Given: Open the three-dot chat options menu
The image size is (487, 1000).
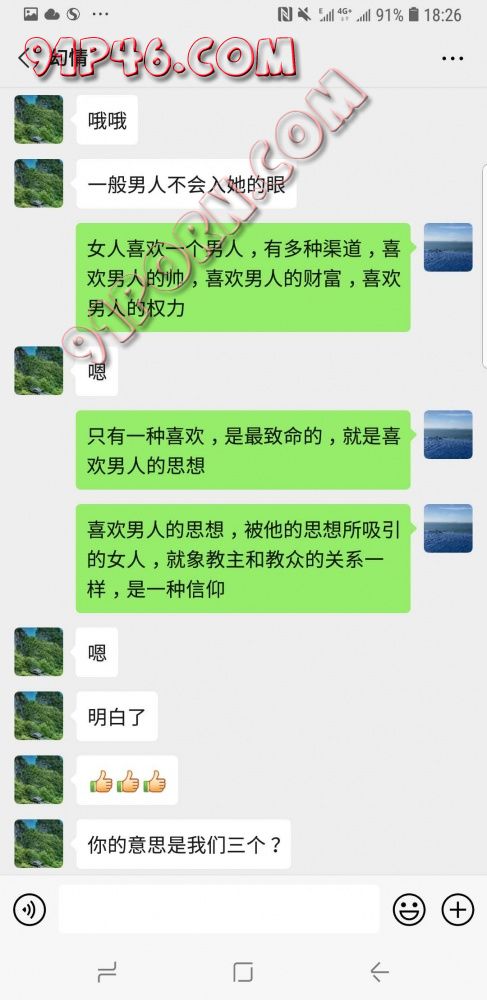Looking at the screenshot, I should (453, 59).
